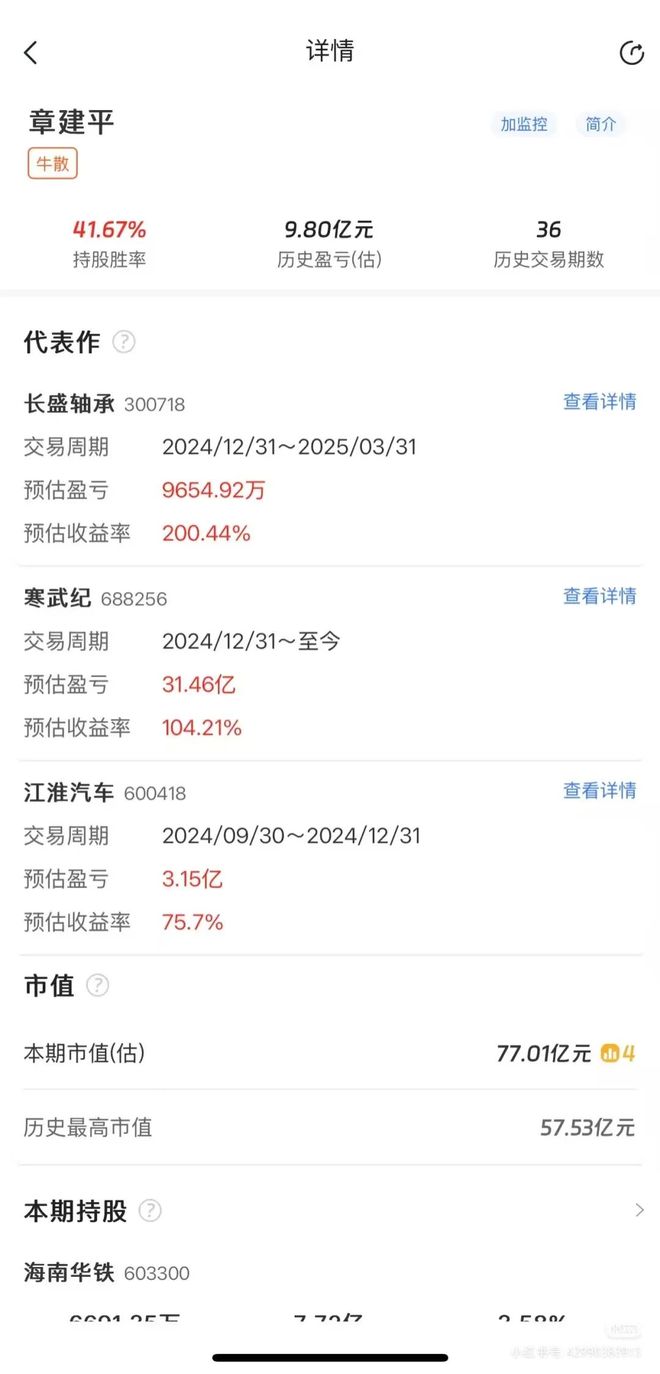Open 查看详情 for 寒武纪
The height and width of the screenshot is (1374, 660).
599,596
